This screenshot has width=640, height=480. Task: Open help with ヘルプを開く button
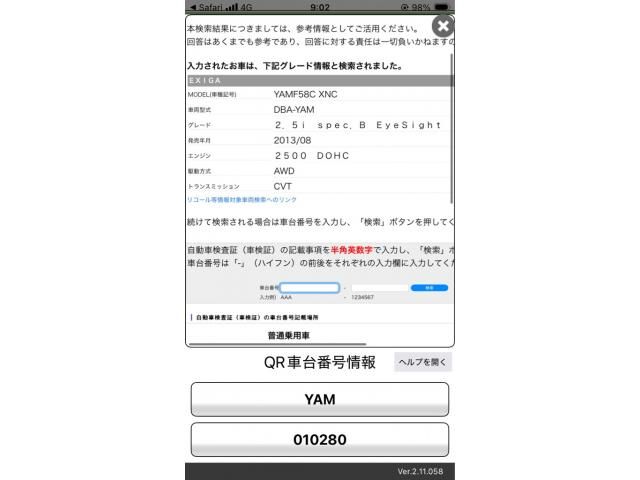pyautogui.click(x=422, y=362)
